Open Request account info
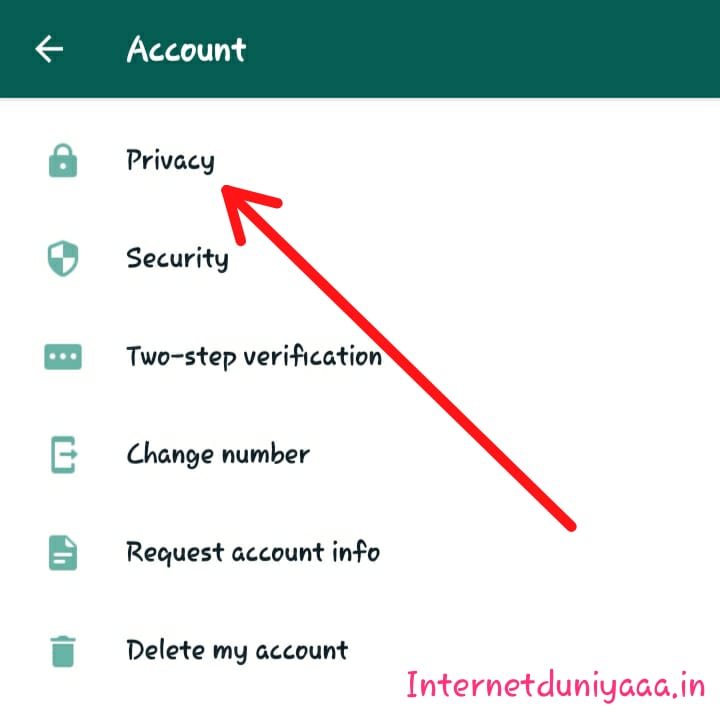 pos(252,552)
